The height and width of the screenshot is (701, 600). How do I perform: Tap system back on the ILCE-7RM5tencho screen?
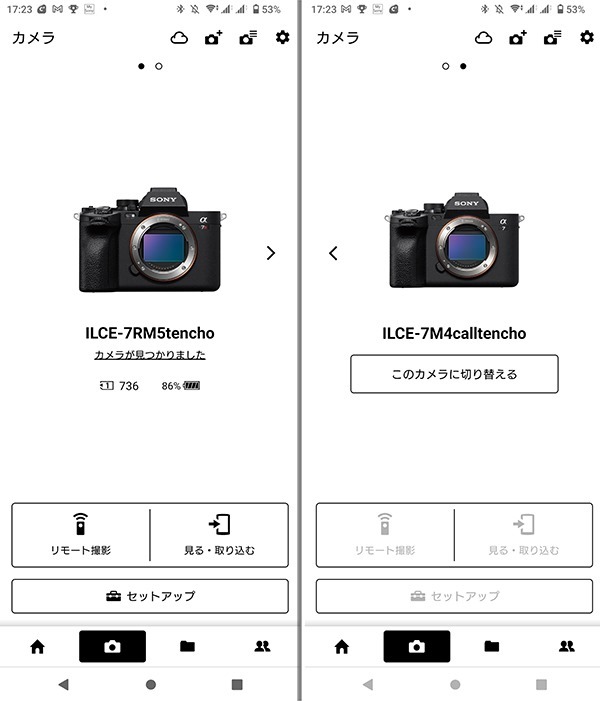(x=64, y=685)
